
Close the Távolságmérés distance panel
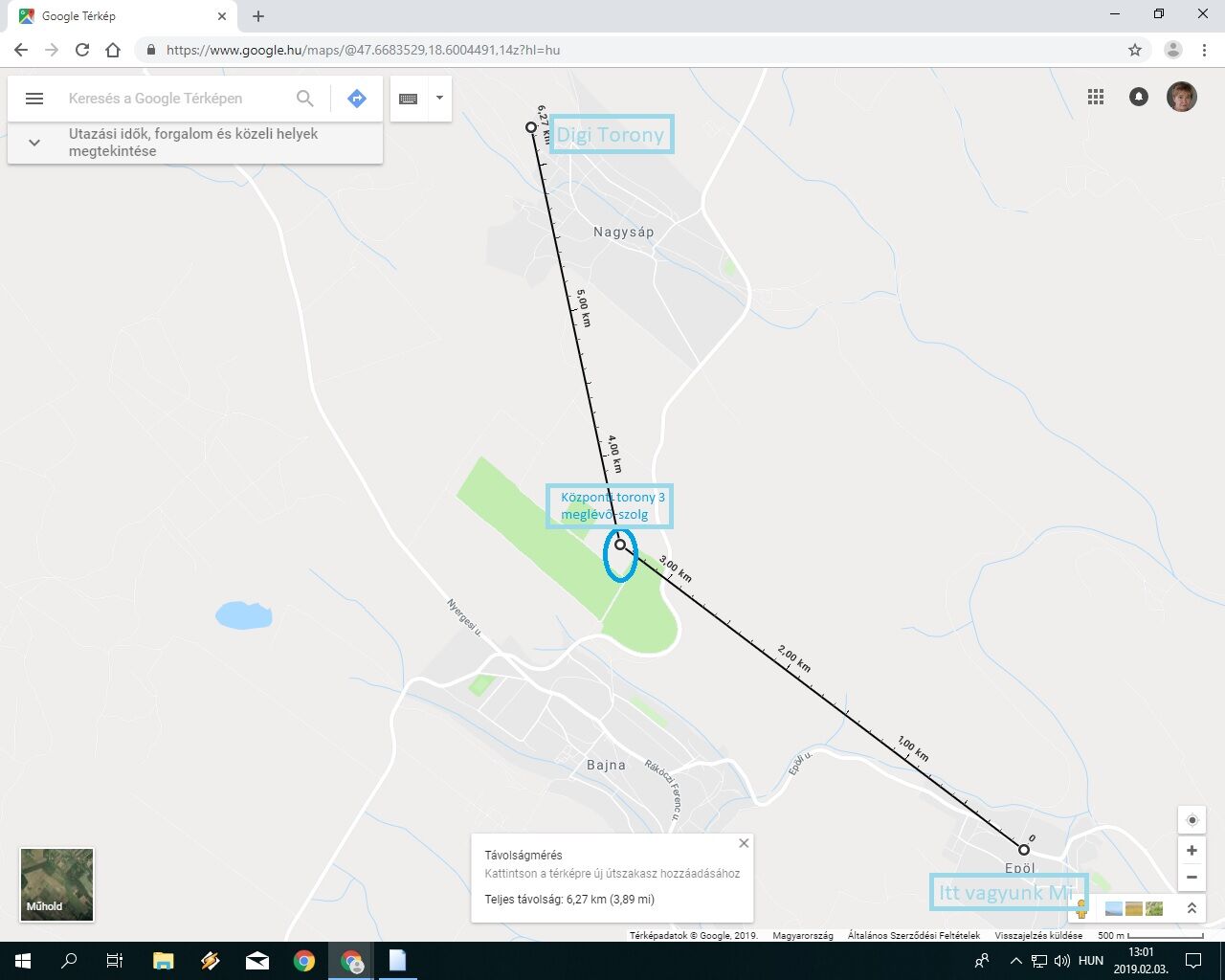pyautogui.click(x=744, y=843)
